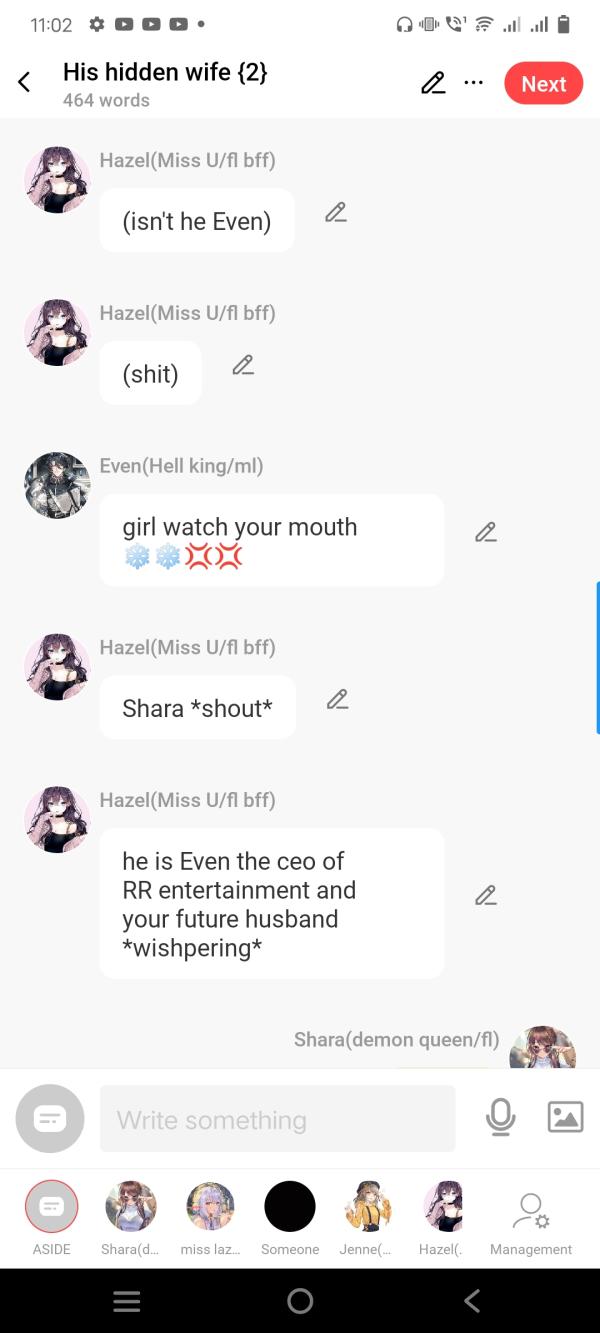Select the ASIDE narrator option
The width and height of the screenshot is (600, 1333).
coord(51,1207)
